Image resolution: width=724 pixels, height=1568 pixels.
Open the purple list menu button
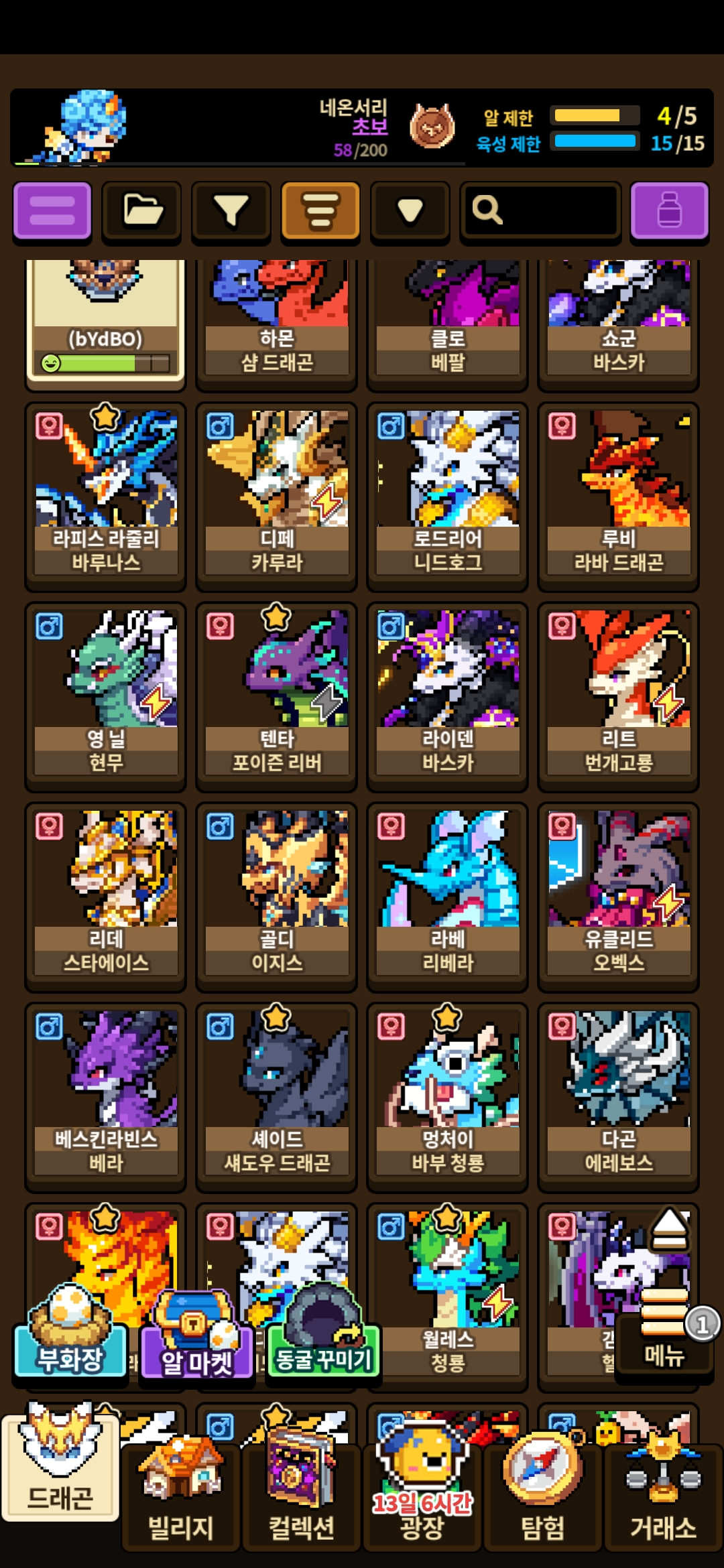[52, 210]
